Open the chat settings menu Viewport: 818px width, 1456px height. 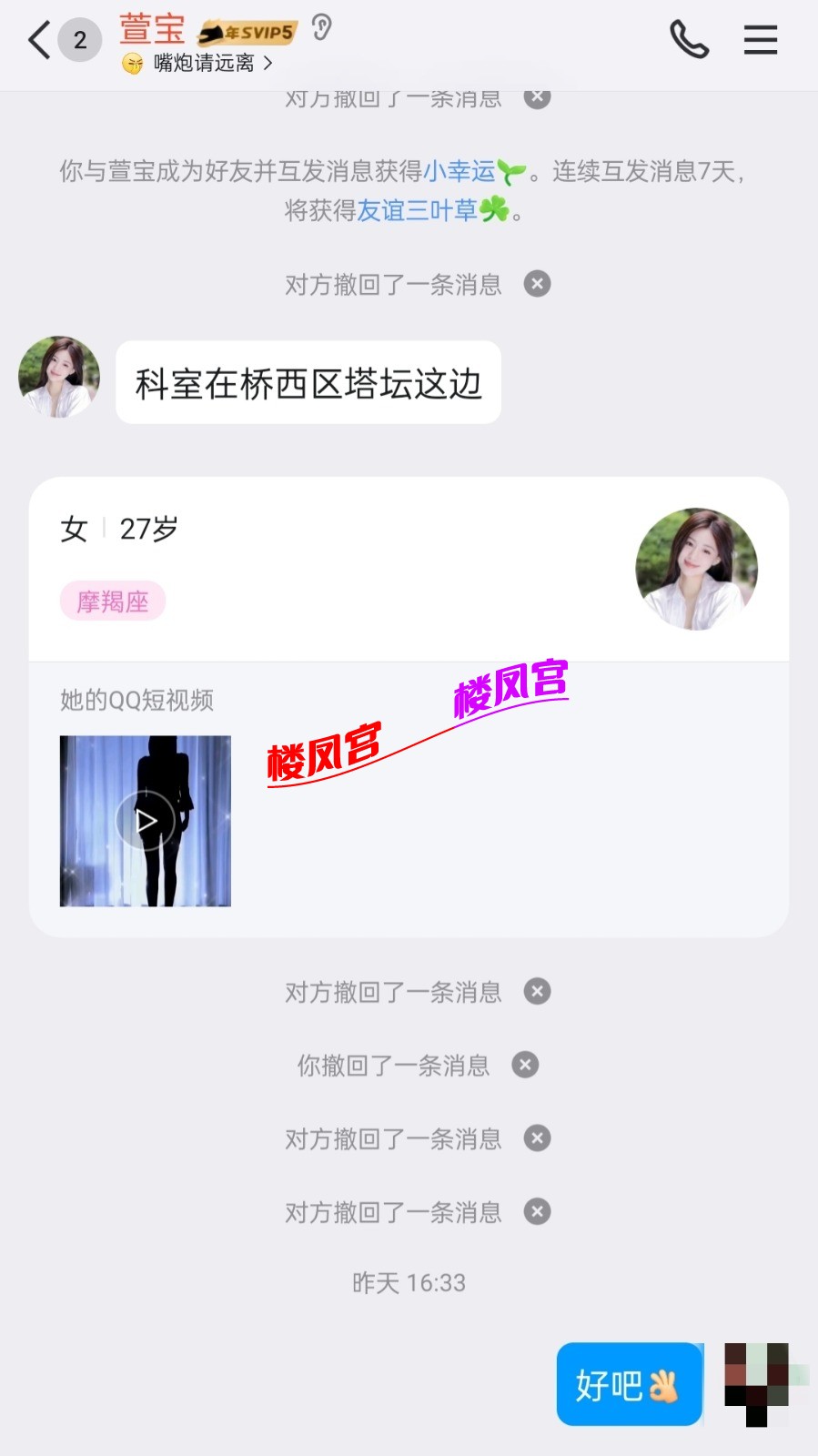click(760, 40)
